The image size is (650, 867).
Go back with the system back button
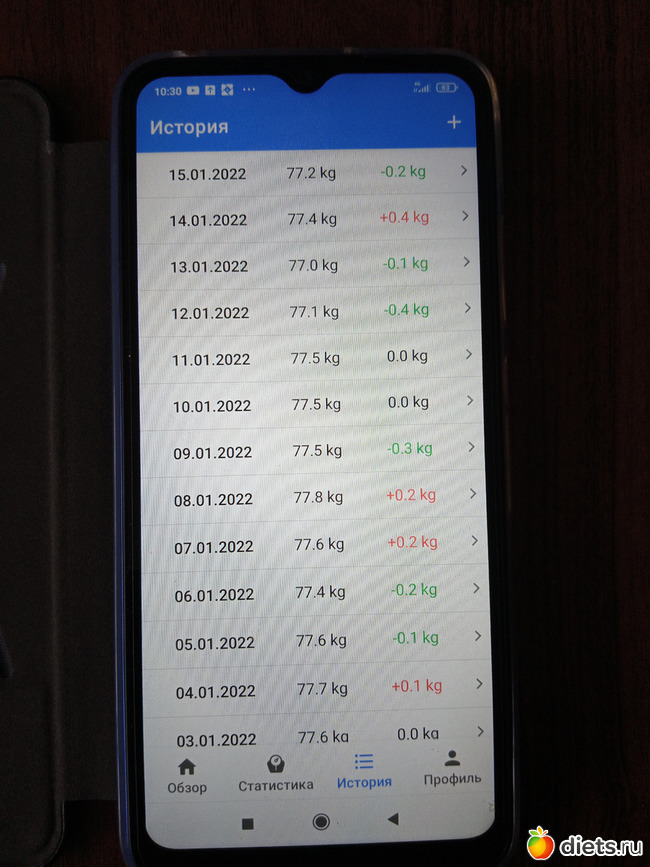pyautogui.click(x=393, y=819)
